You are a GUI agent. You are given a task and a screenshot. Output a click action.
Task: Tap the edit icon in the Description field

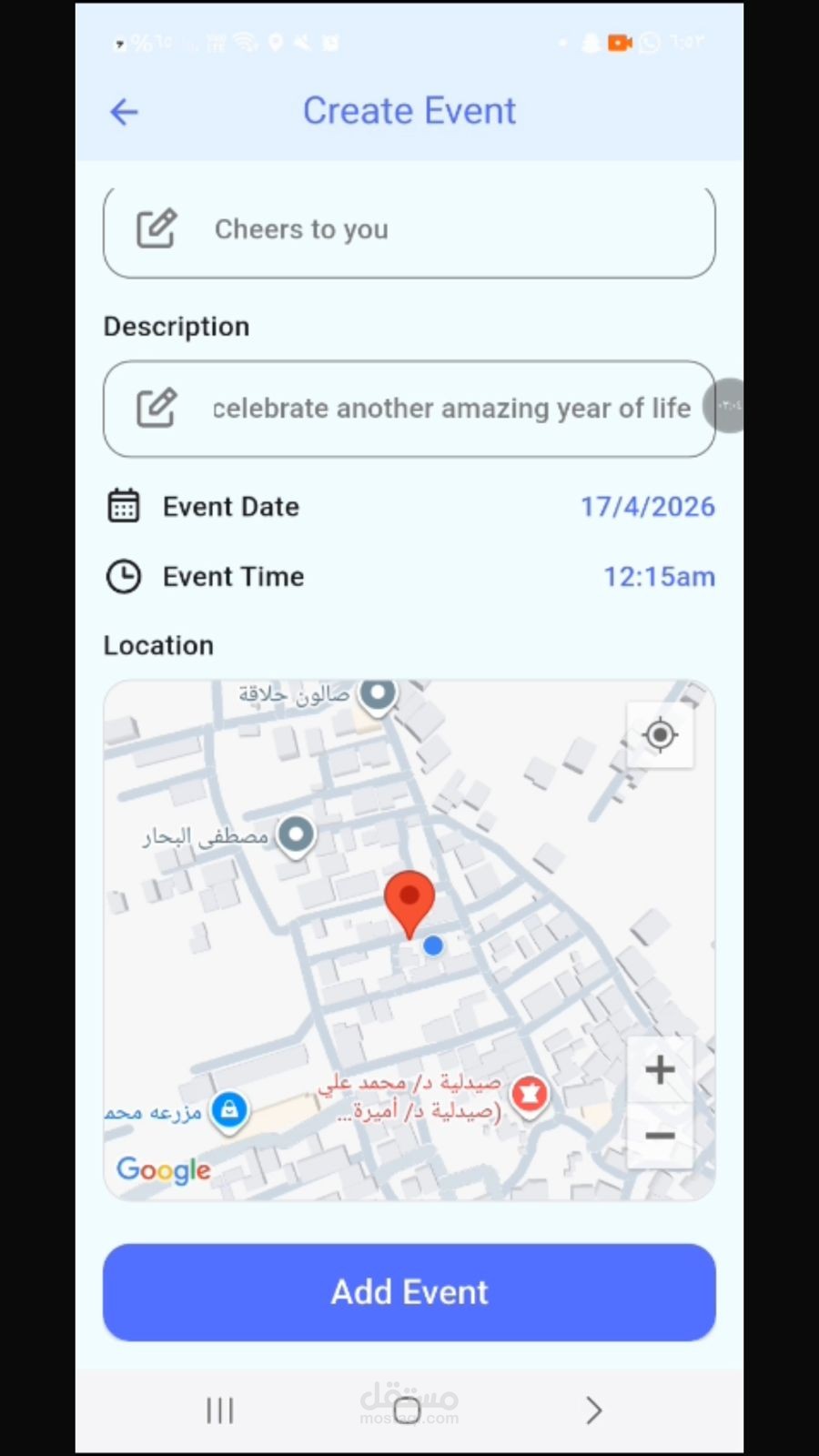pos(156,408)
